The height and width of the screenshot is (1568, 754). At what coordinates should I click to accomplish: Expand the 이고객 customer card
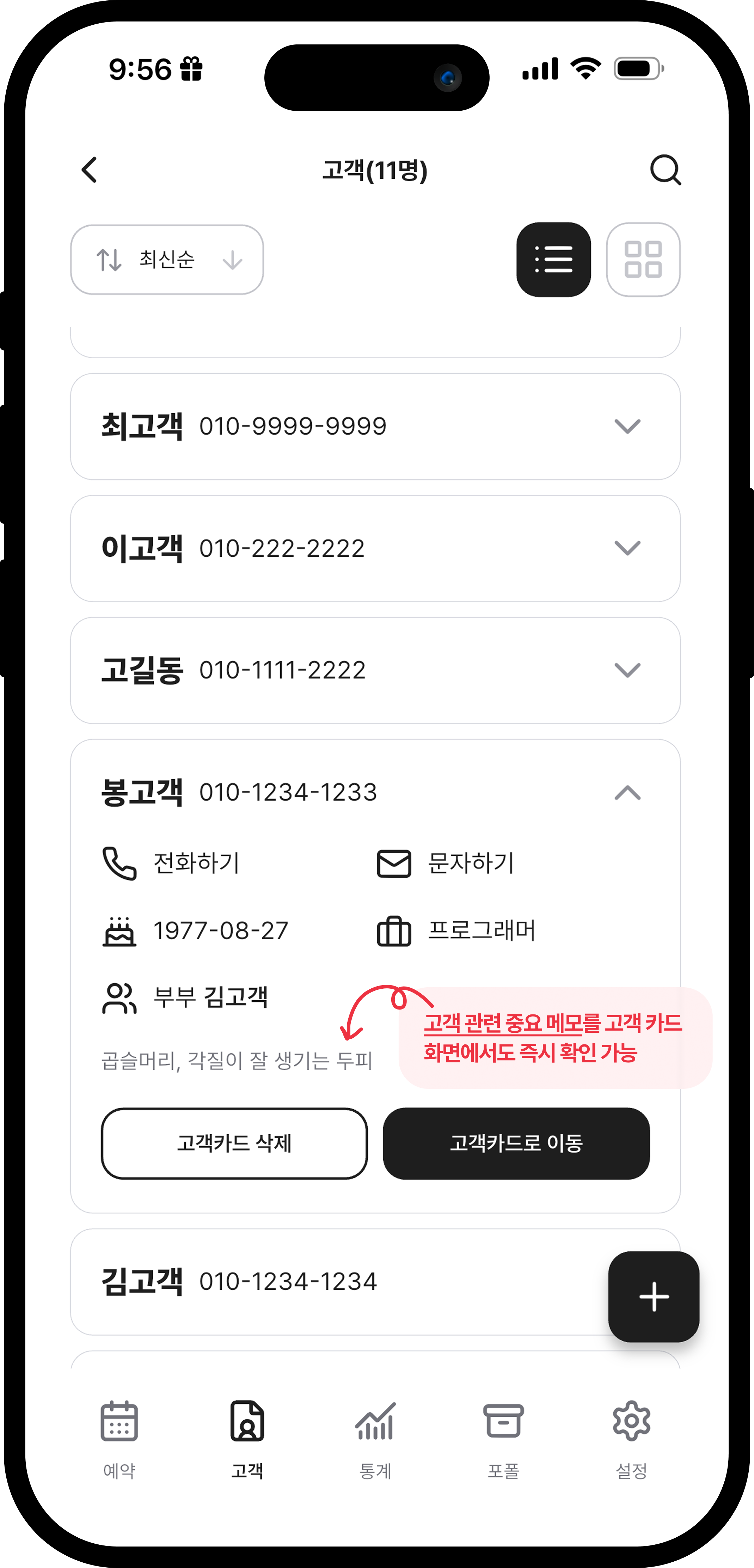tap(627, 548)
